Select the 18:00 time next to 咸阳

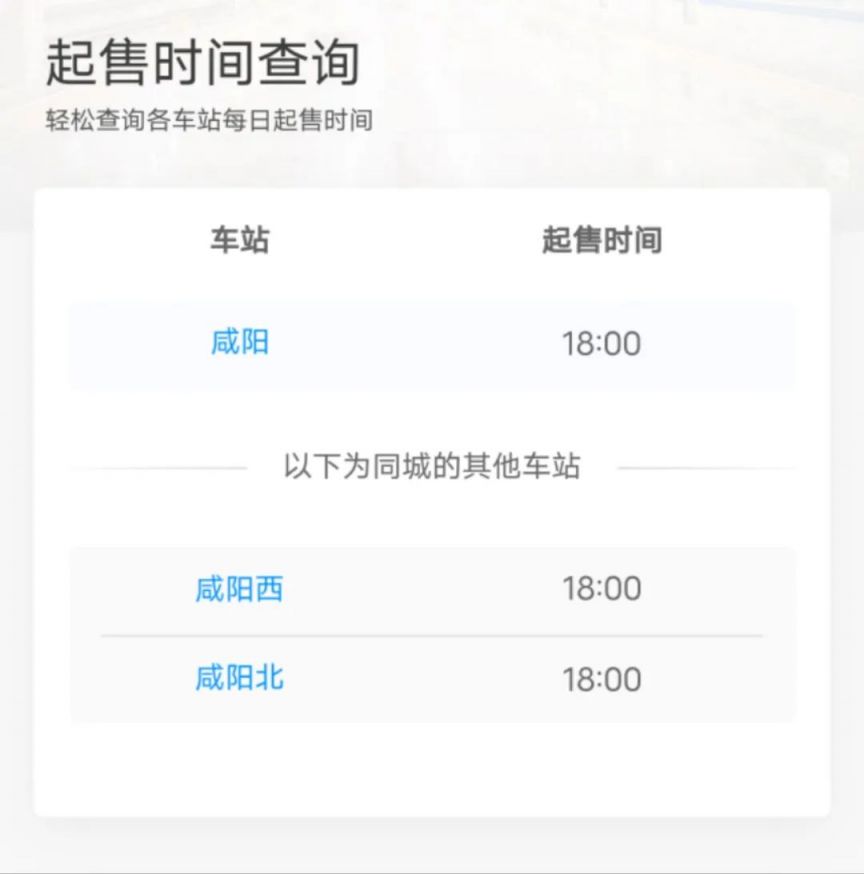pyautogui.click(x=604, y=343)
